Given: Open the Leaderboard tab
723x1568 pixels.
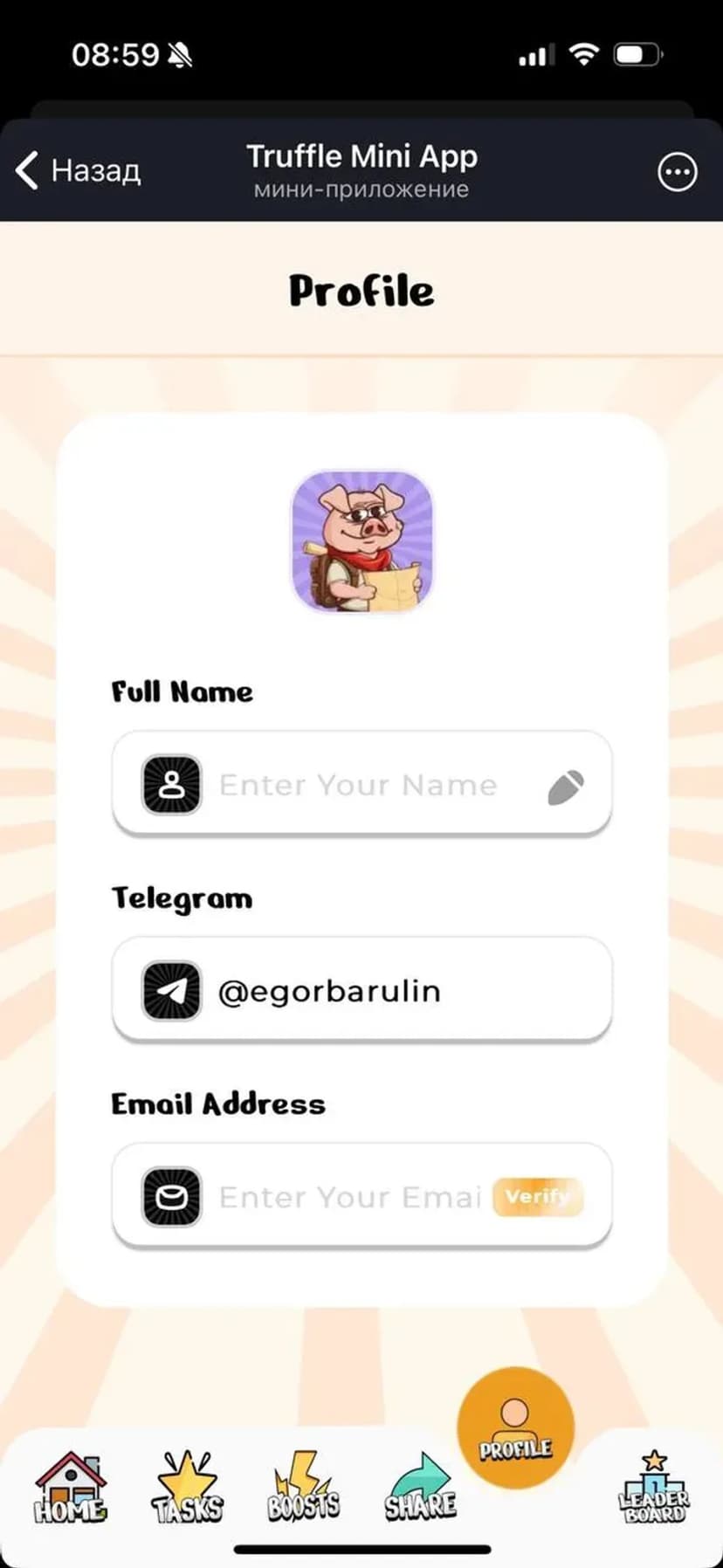Looking at the screenshot, I should tap(653, 1488).
